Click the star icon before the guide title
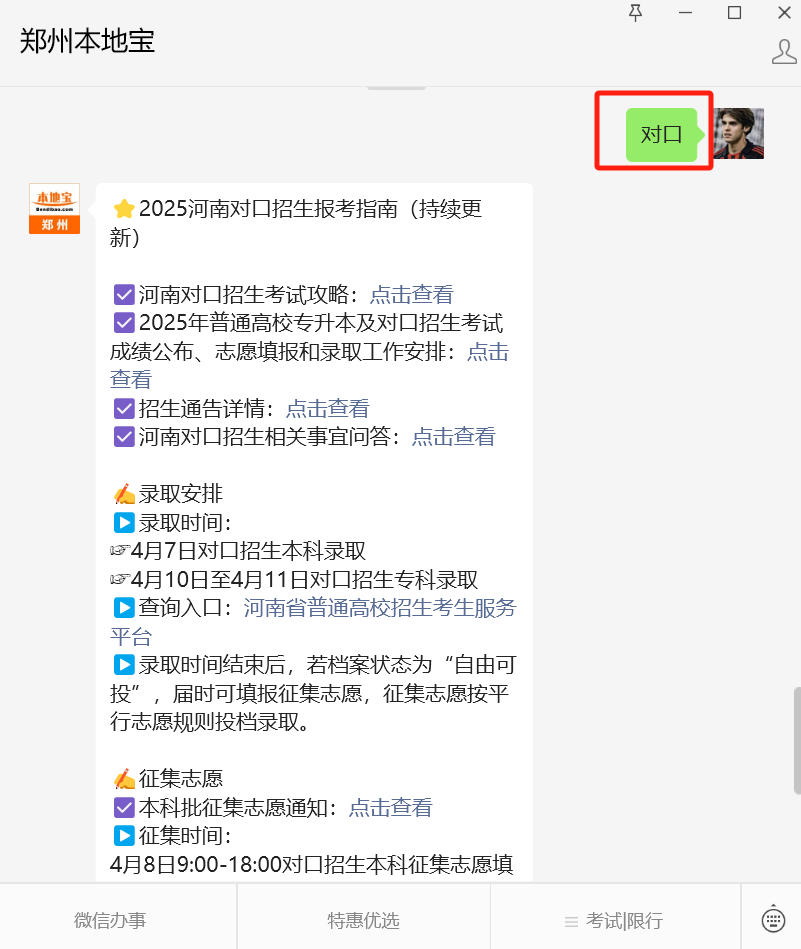801x949 pixels. [124, 208]
